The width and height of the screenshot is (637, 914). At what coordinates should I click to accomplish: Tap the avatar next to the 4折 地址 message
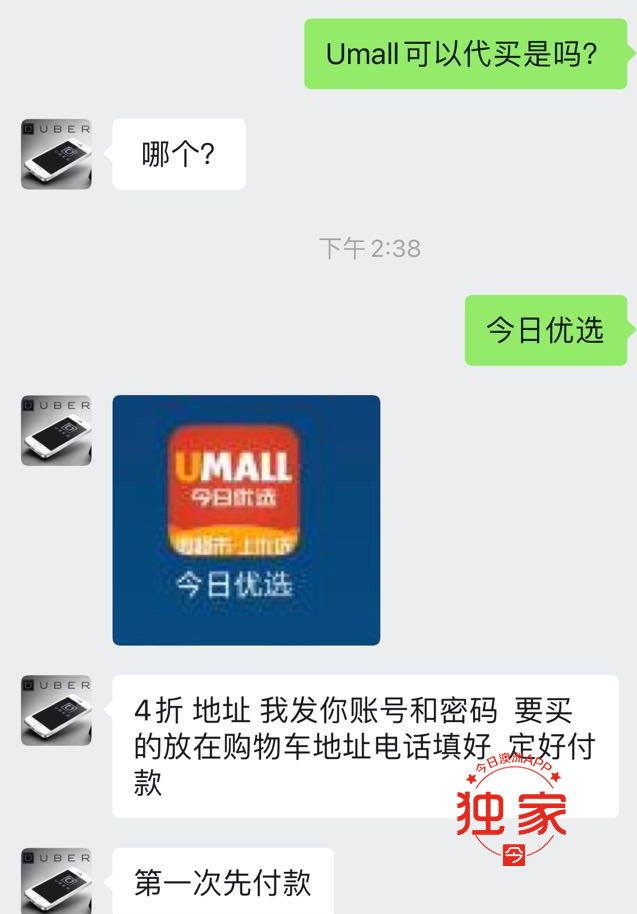[56, 711]
